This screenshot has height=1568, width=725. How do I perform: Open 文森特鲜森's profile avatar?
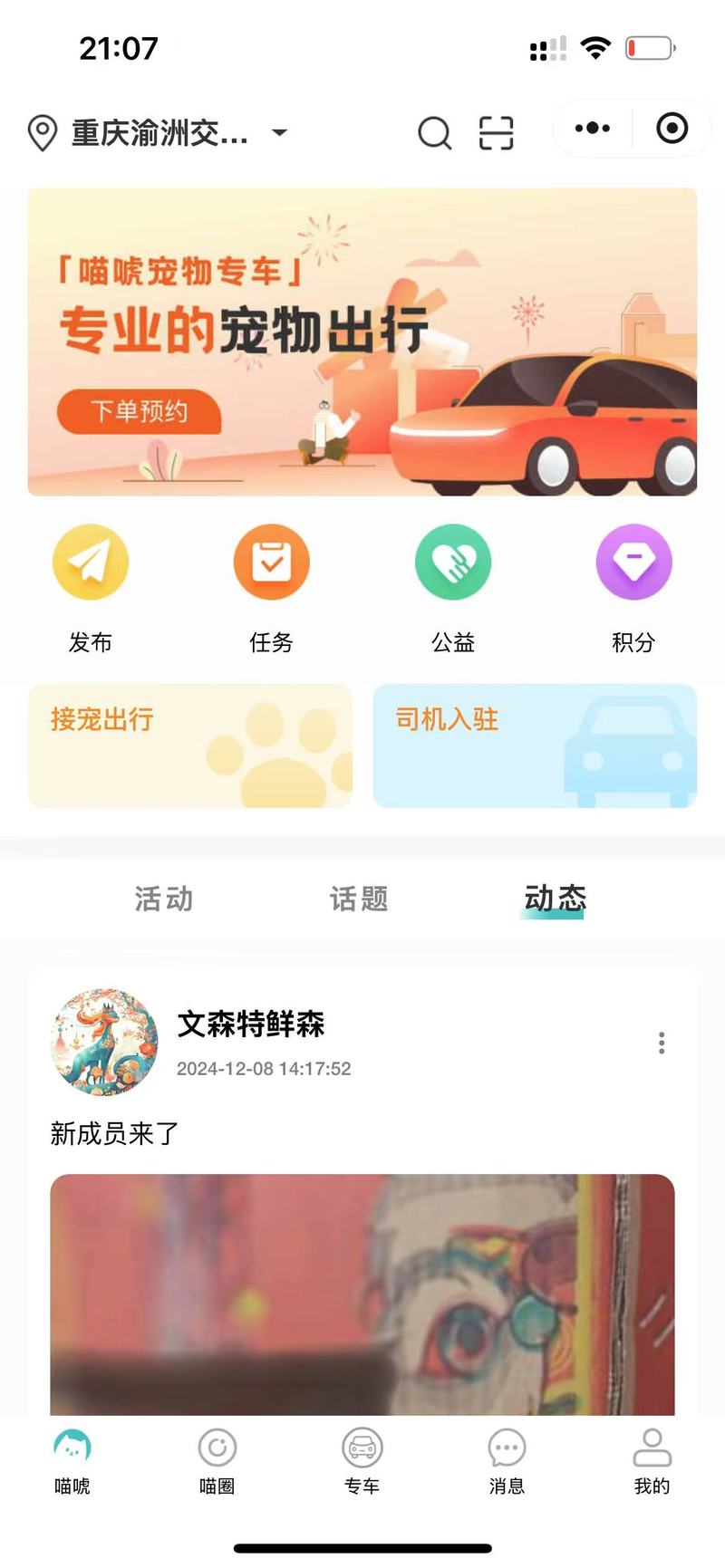(104, 1042)
